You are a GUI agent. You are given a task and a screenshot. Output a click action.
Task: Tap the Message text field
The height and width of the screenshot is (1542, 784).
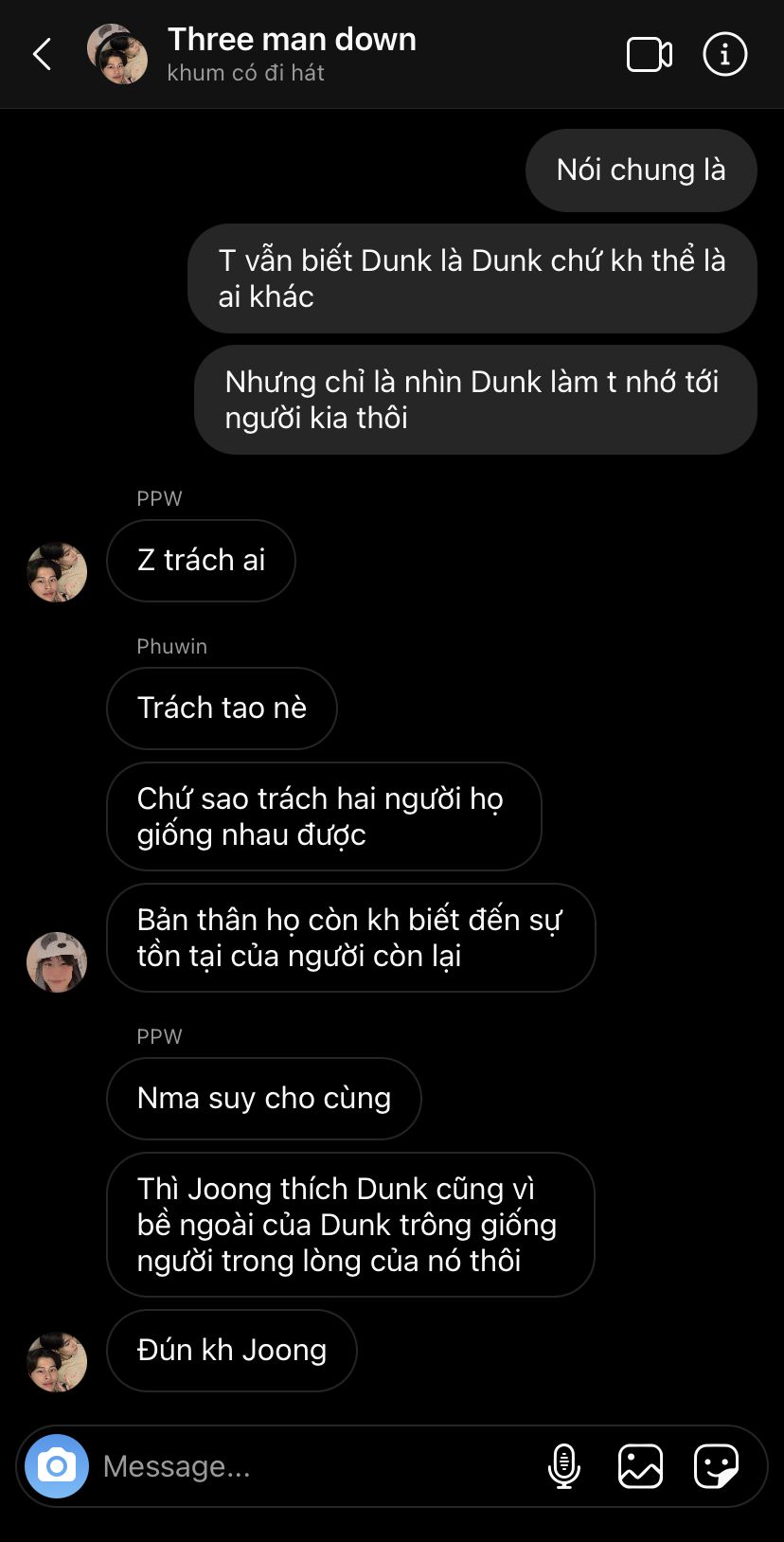coord(312,1466)
